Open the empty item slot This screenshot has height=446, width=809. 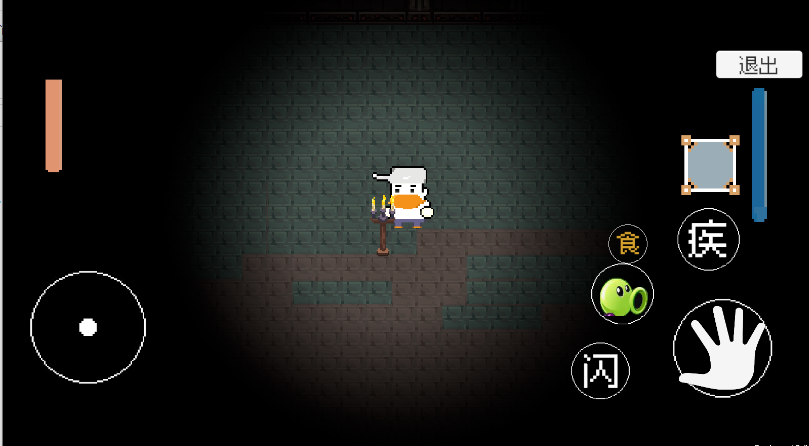(710, 165)
